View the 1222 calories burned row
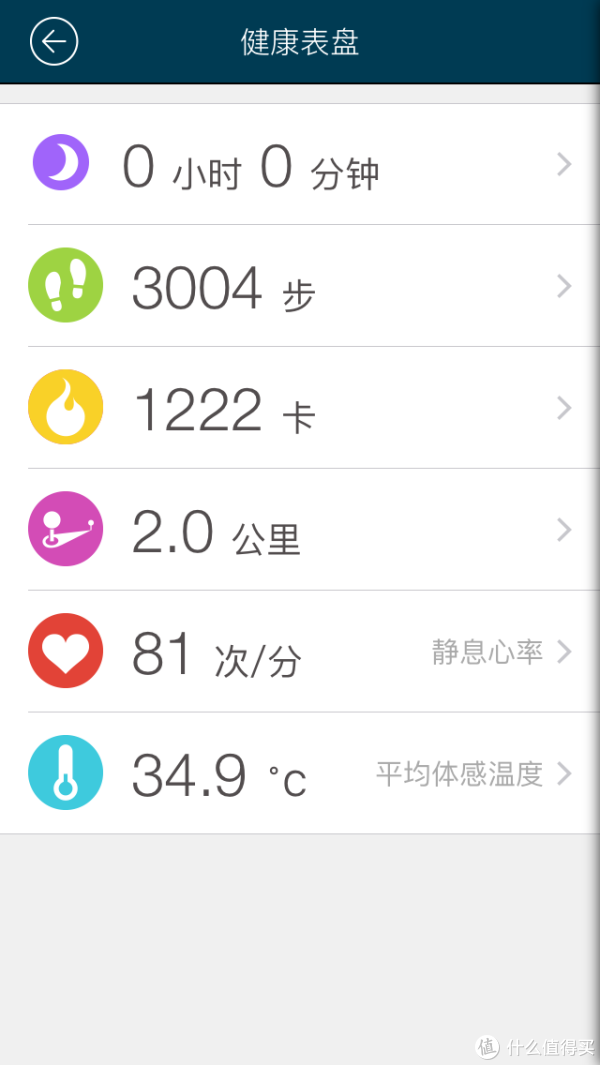 (x=300, y=408)
